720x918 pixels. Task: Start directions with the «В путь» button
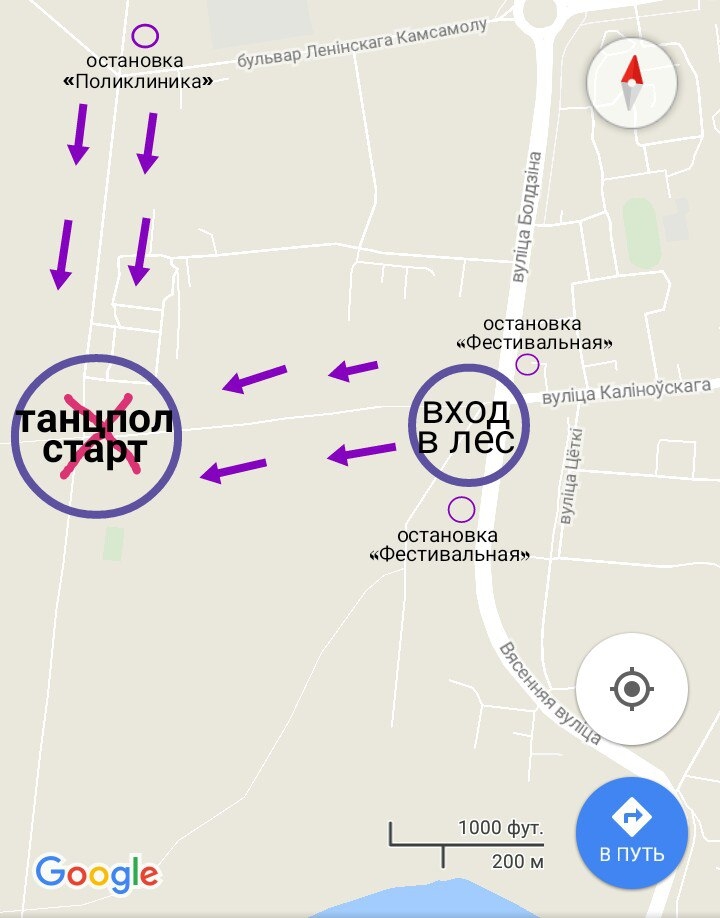(x=631, y=831)
